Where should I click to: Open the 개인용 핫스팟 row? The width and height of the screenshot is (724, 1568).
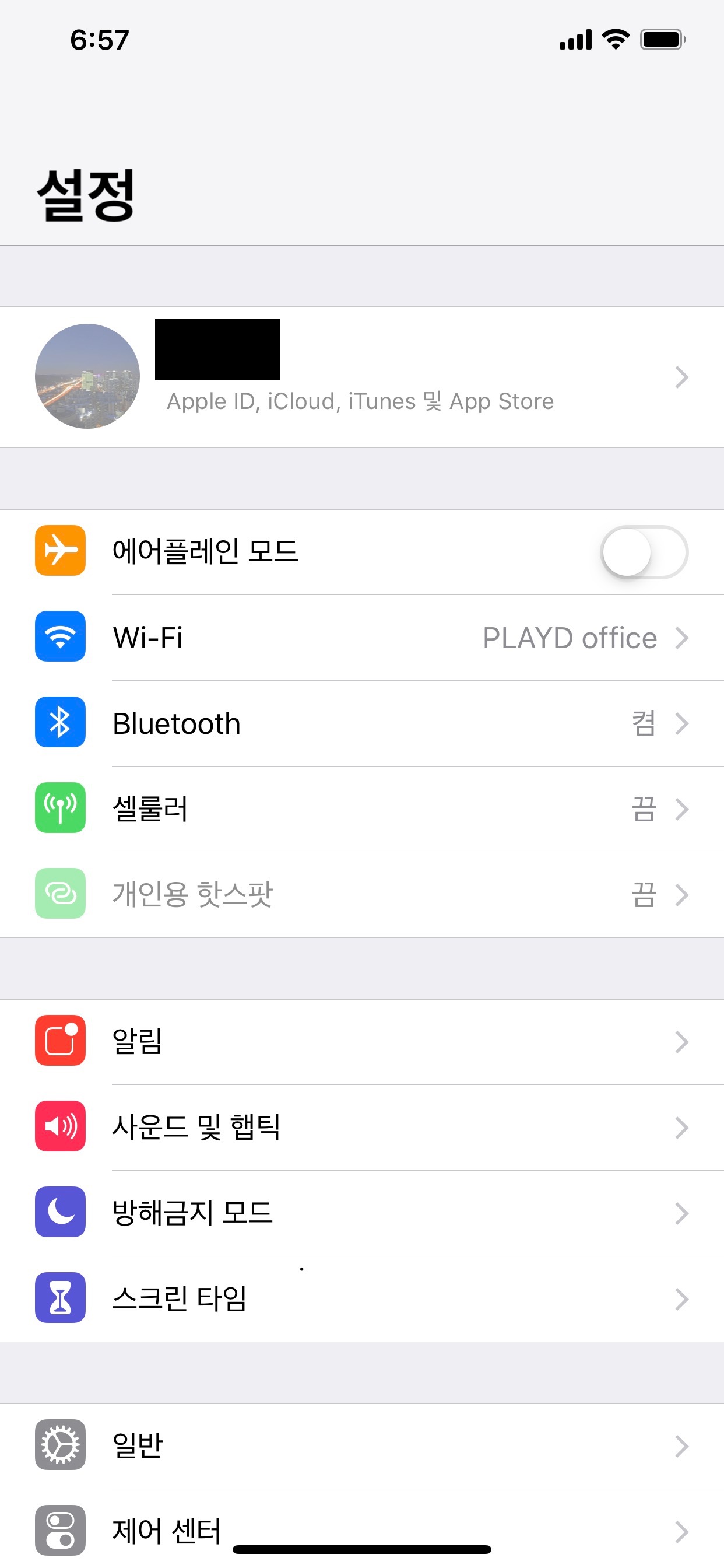pyautogui.click(x=361, y=894)
